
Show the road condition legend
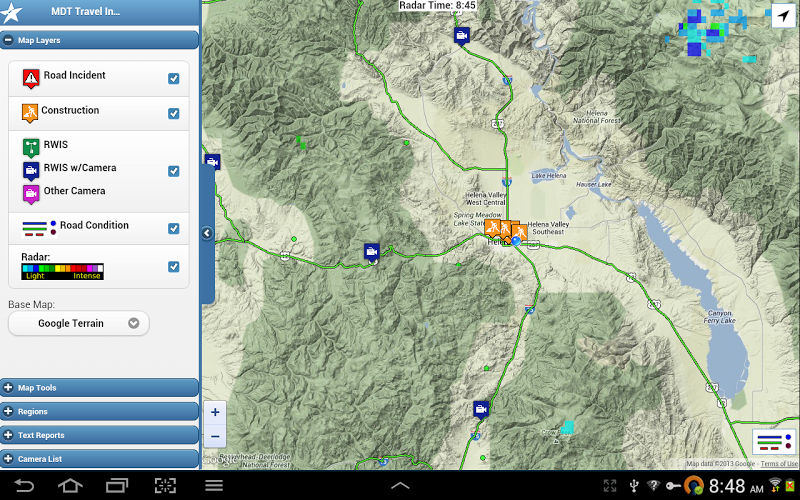pos(774,440)
